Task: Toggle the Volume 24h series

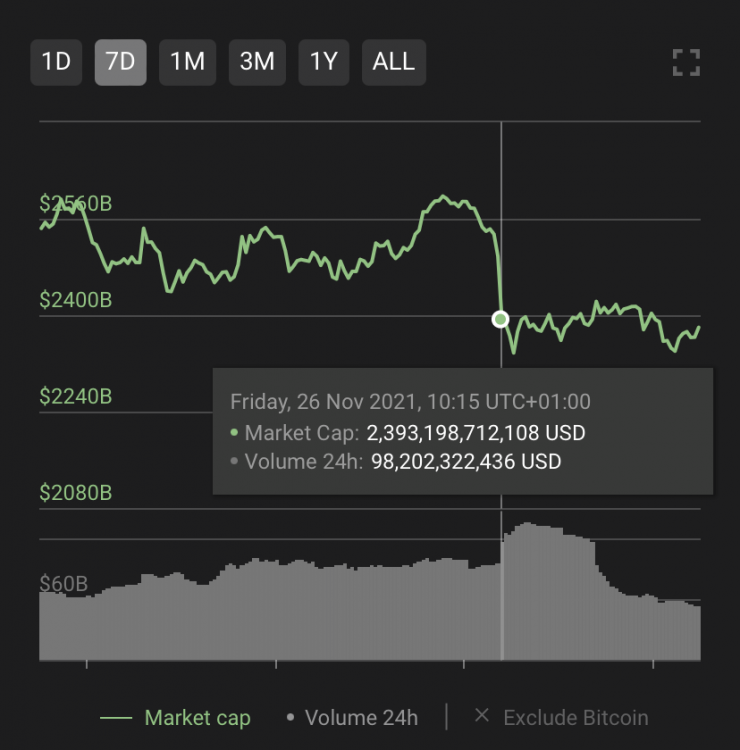Action: click(x=353, y=718)
